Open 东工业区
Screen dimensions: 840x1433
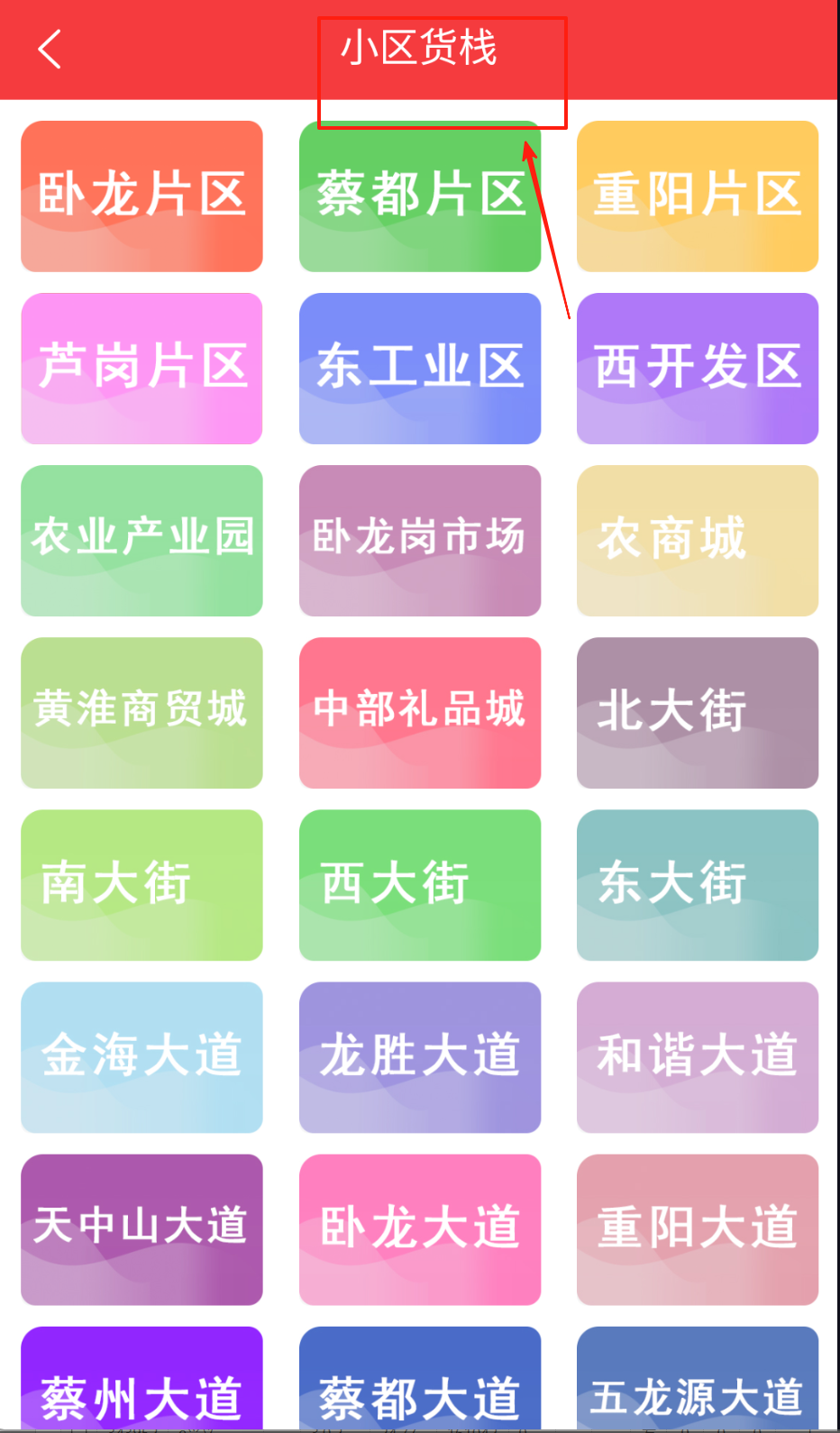[x=420, y=369]
